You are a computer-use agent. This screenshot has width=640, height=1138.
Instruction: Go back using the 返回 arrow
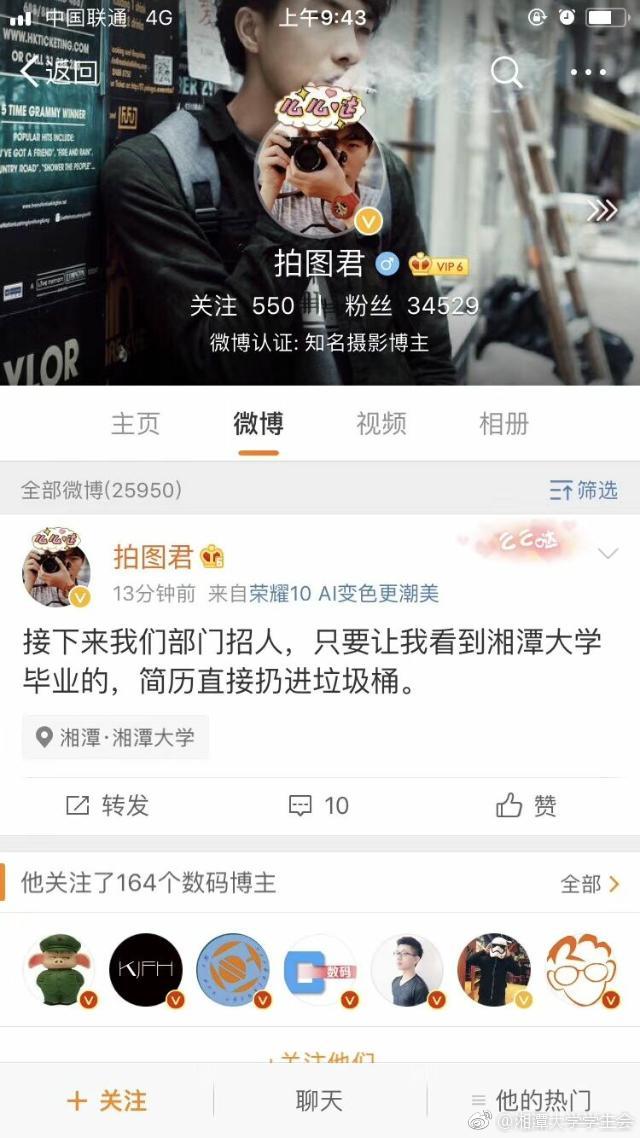(x=58, y=71)
